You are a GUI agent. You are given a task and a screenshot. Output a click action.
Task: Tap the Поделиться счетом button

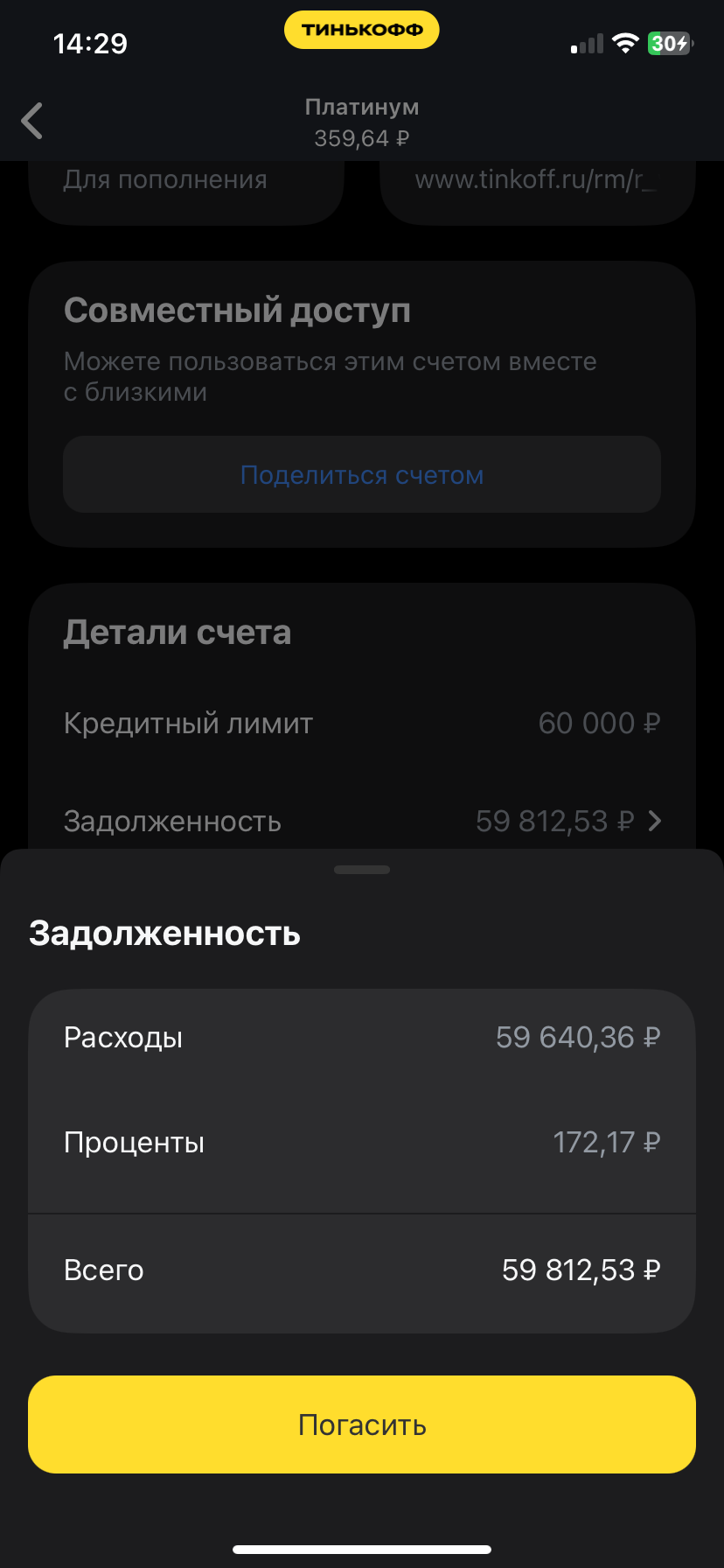[x=361, y=474]
